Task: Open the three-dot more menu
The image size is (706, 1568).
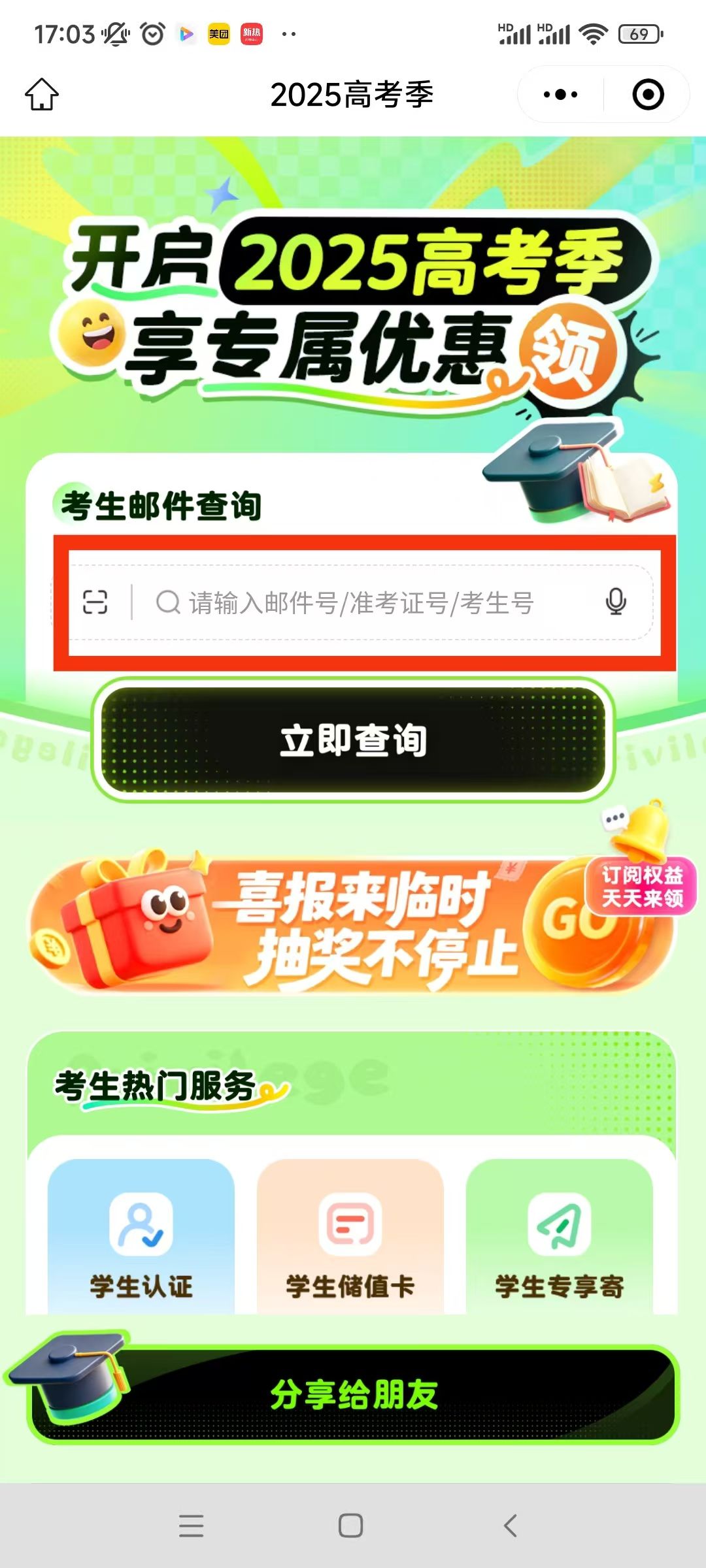Action: click(560, 95)
